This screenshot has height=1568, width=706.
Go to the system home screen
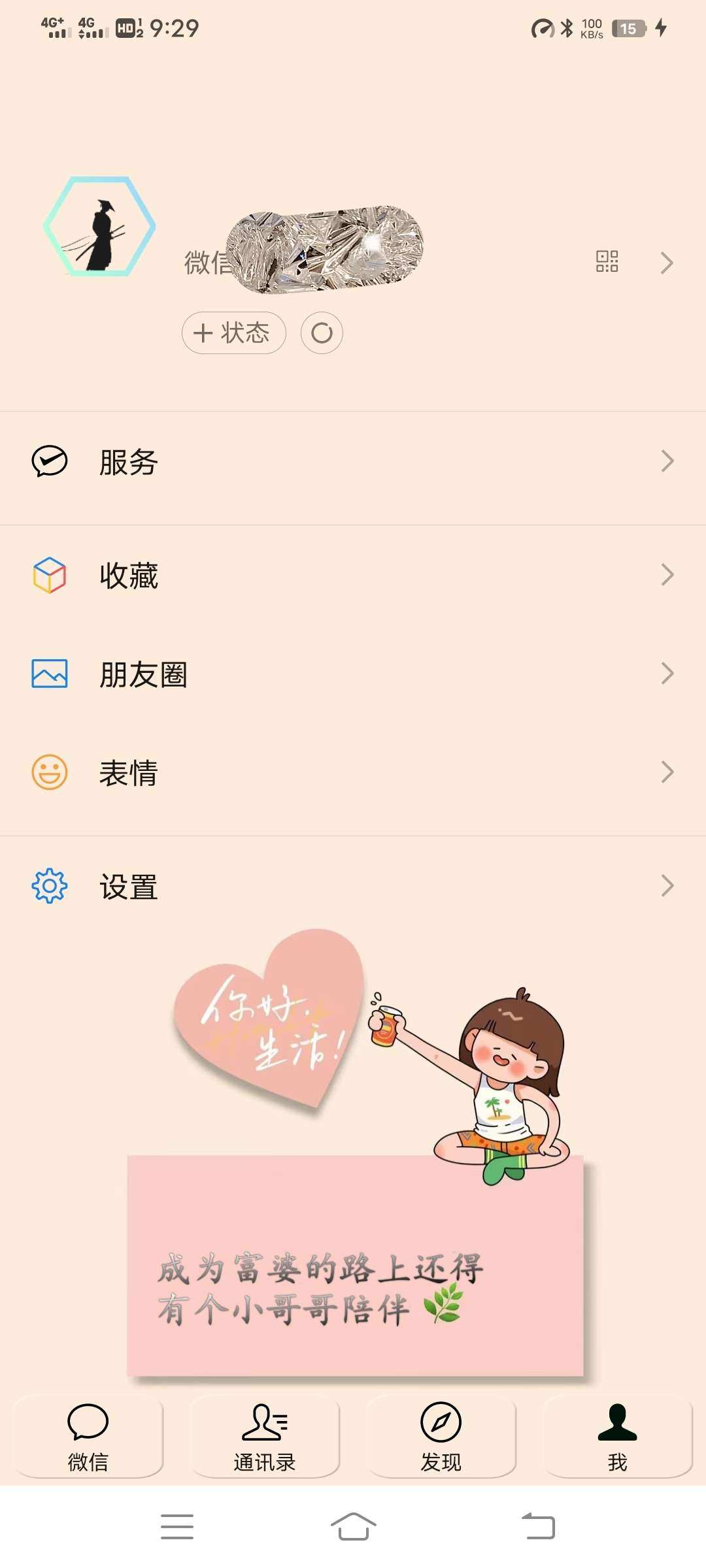[353, 1527]
